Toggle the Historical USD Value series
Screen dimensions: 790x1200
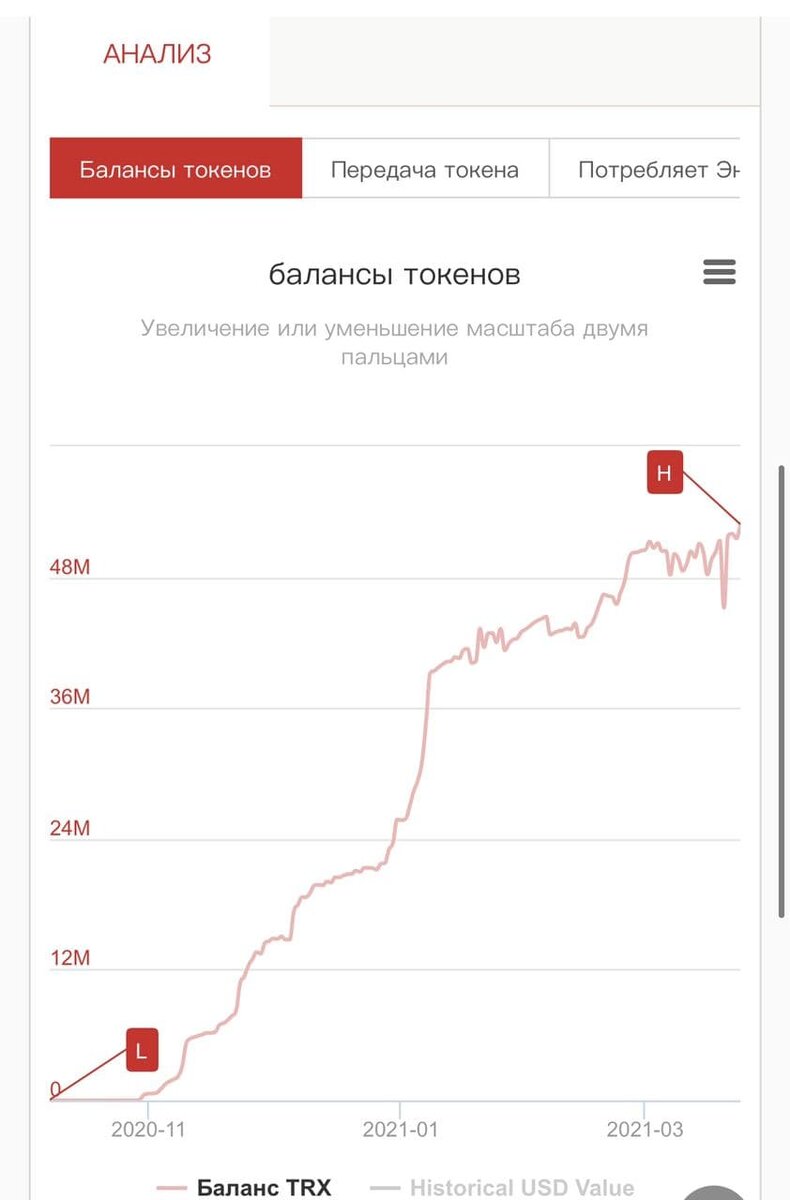point(520,1188)
